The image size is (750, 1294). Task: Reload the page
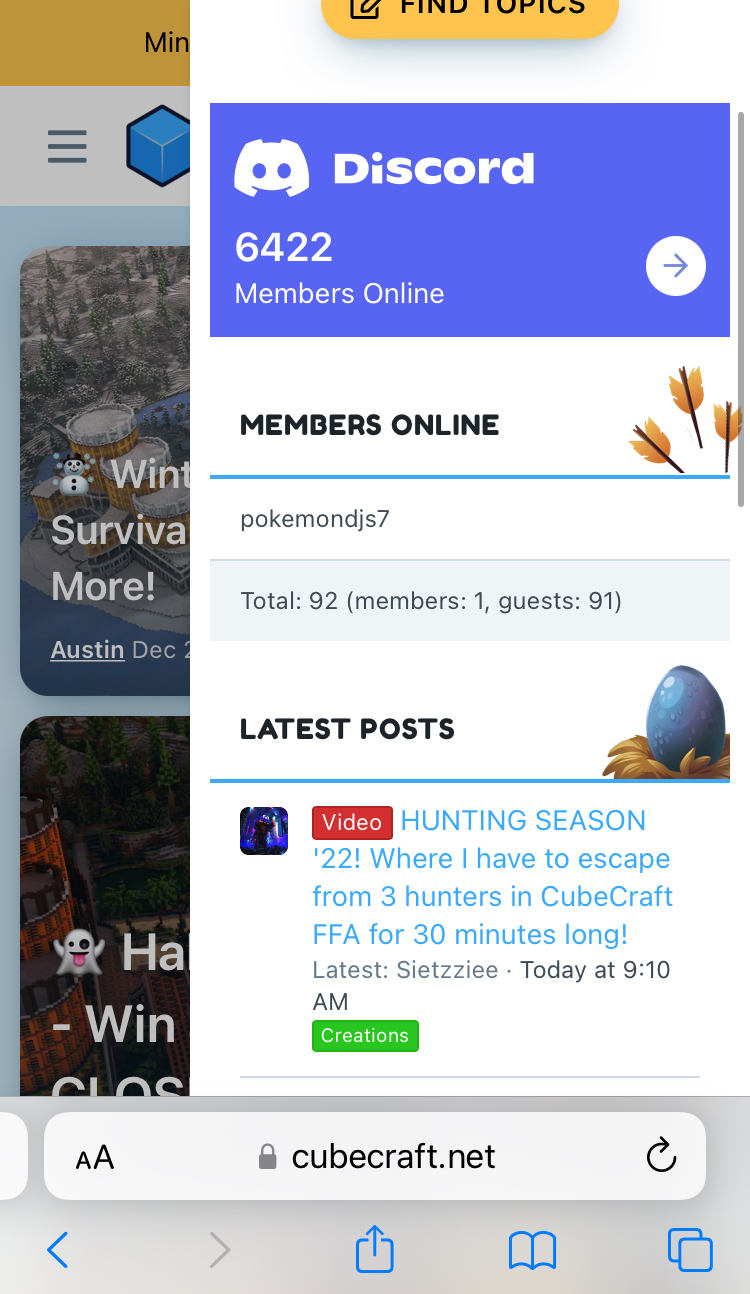click(661, 1157)
